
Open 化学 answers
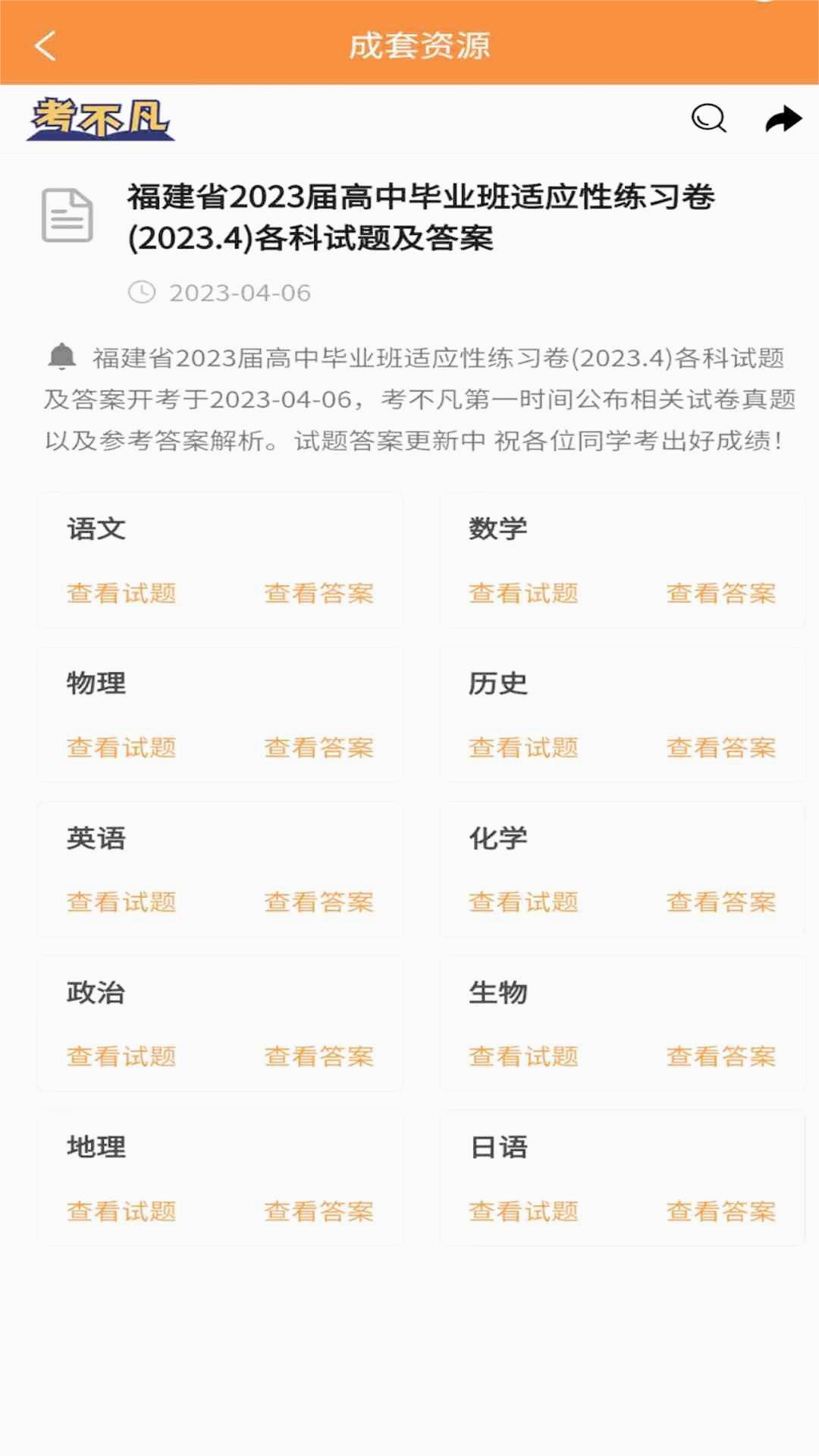click(721, 903)
